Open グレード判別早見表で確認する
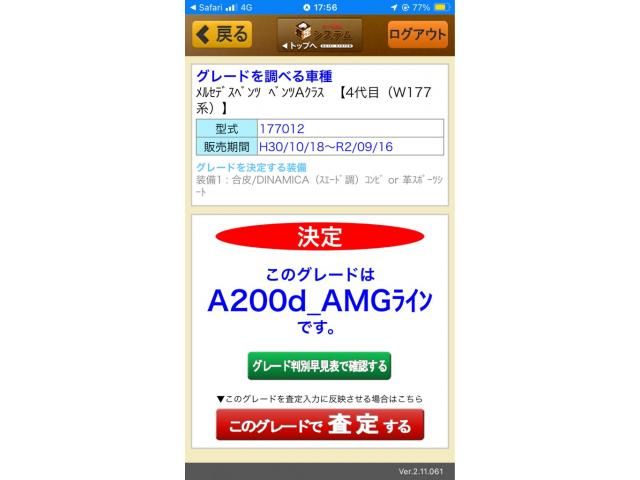Screen dimensions: 640x480 (319, 366)
